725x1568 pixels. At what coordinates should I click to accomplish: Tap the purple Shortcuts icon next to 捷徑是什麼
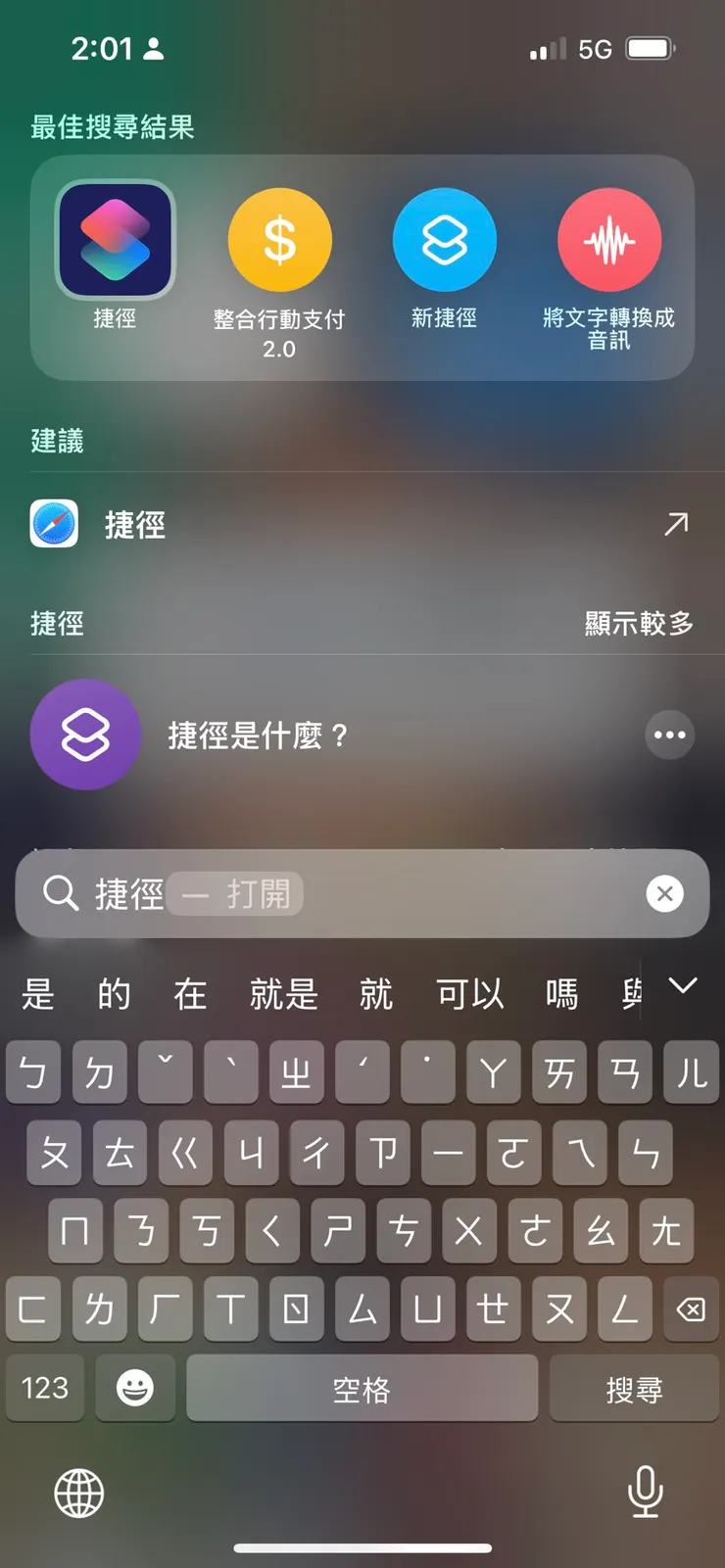coord(85,736)
